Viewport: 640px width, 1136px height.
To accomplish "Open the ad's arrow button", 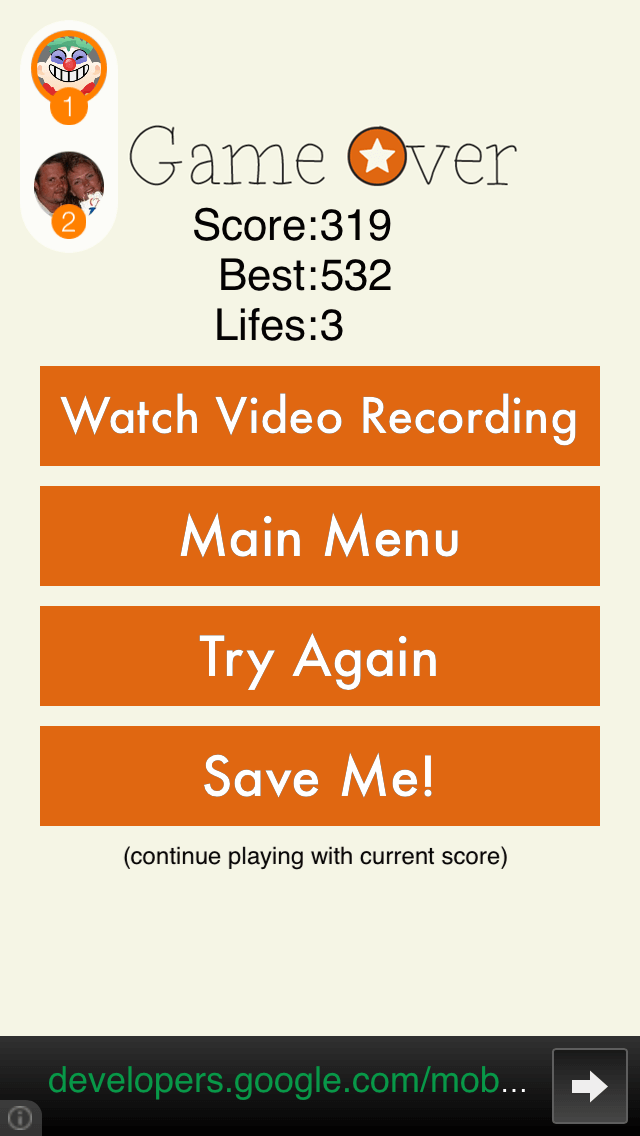I will 589,1086.
